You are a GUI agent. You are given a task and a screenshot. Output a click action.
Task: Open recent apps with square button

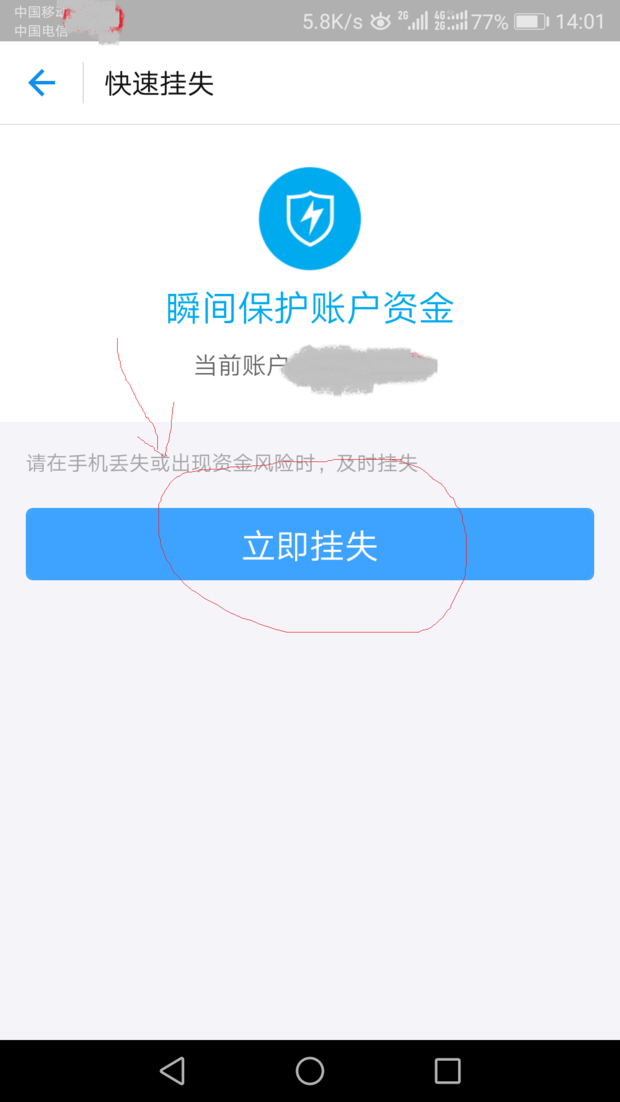pos(448,1071)
